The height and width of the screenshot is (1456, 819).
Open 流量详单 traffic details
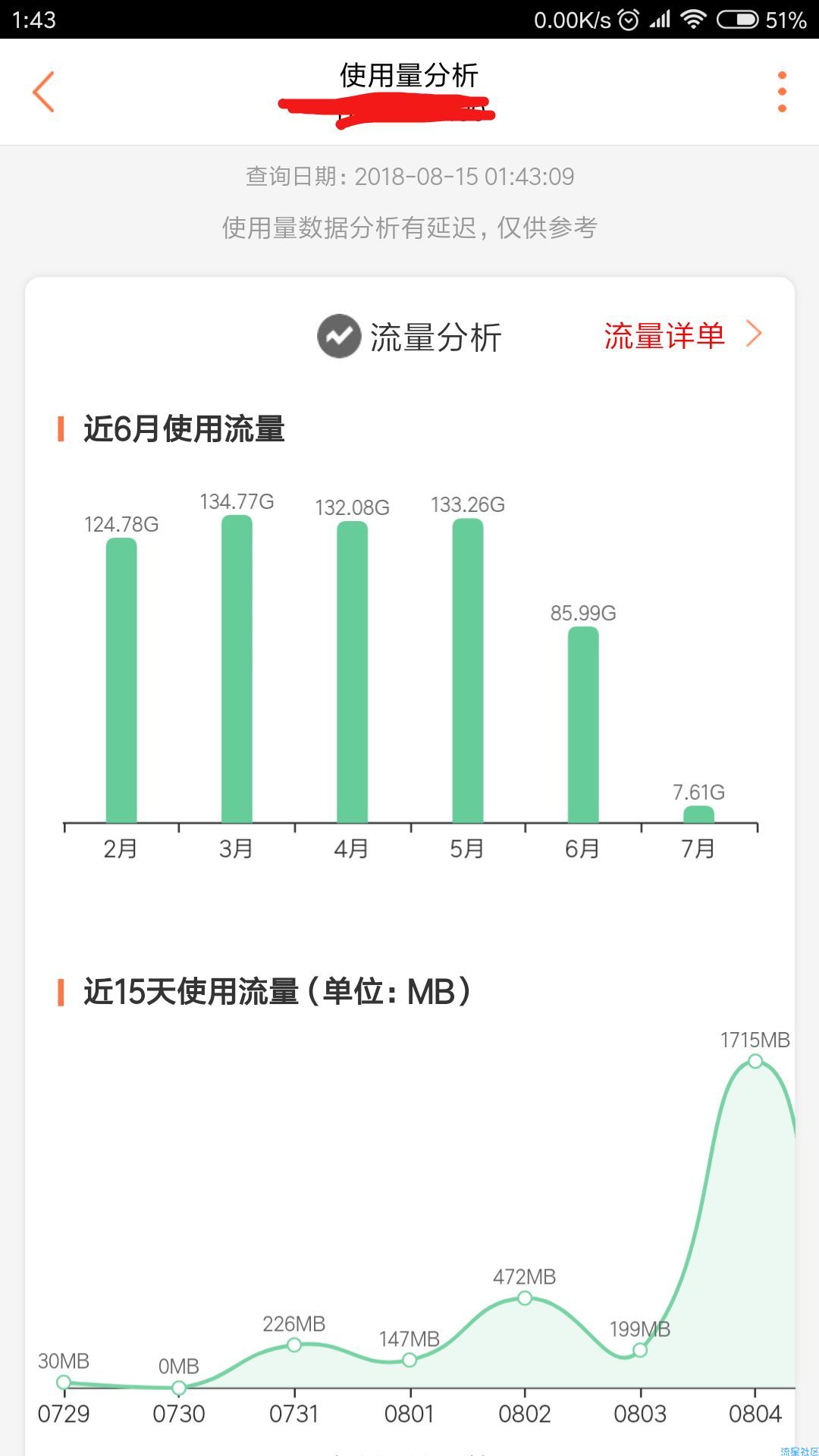click(x=682, y=334)
